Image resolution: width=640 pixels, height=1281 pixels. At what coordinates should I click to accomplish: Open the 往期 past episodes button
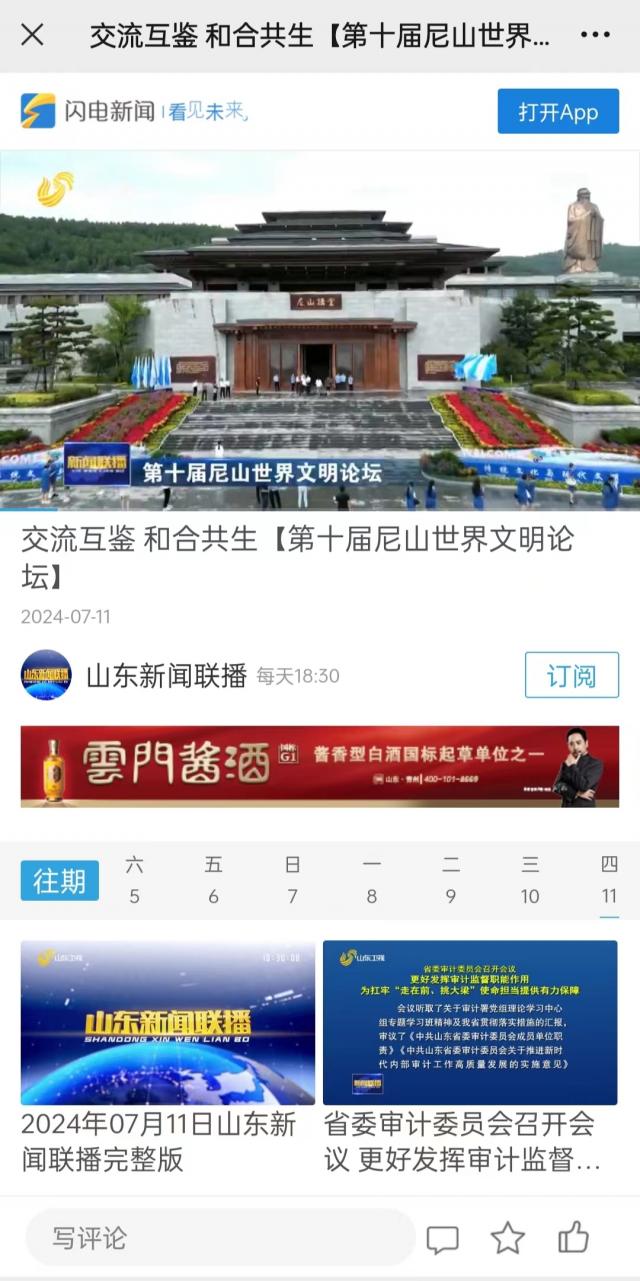pyautogui.click(x=60, y=881)
